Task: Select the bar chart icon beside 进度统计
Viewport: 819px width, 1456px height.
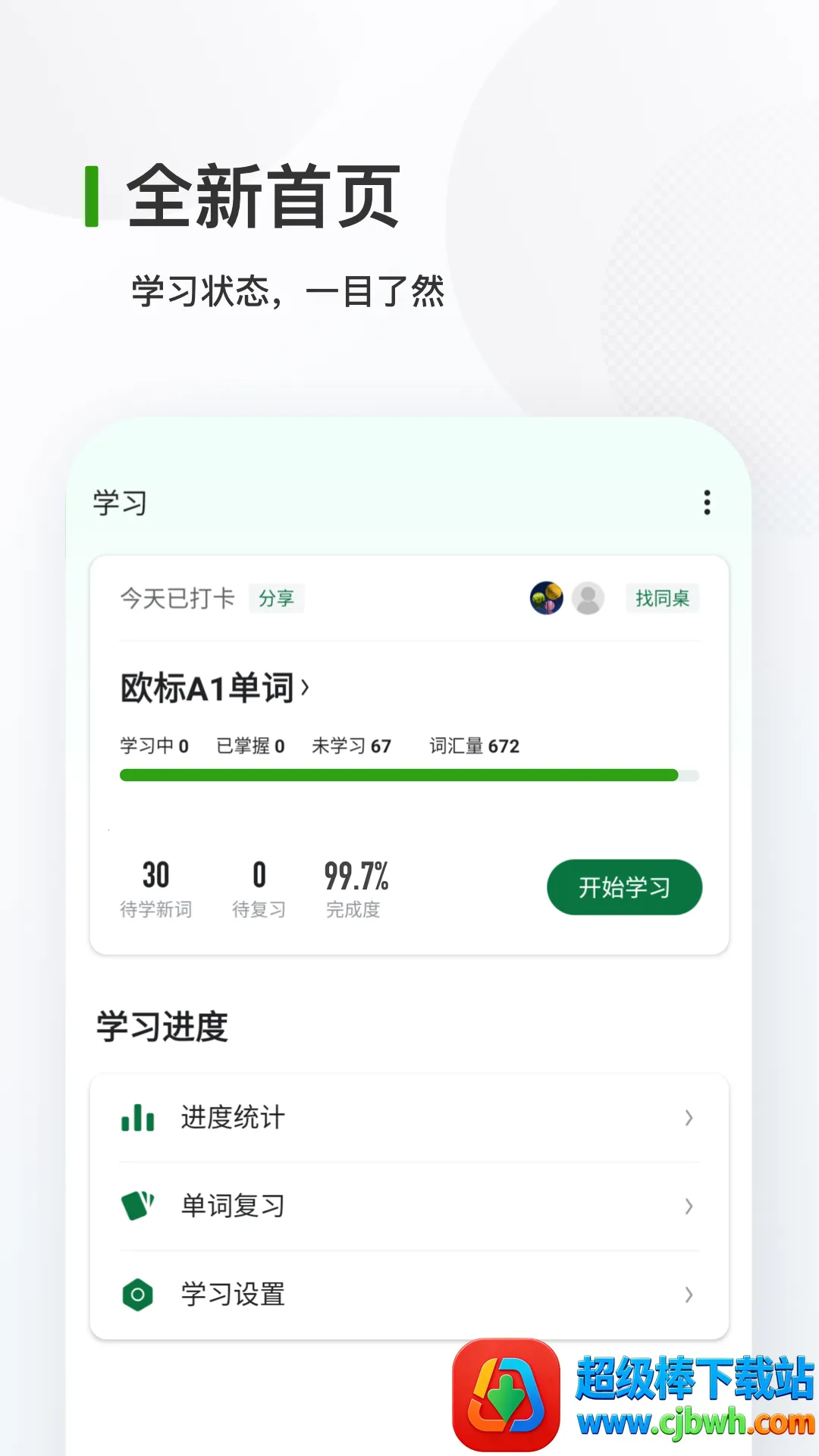Action: point(136,1118)
